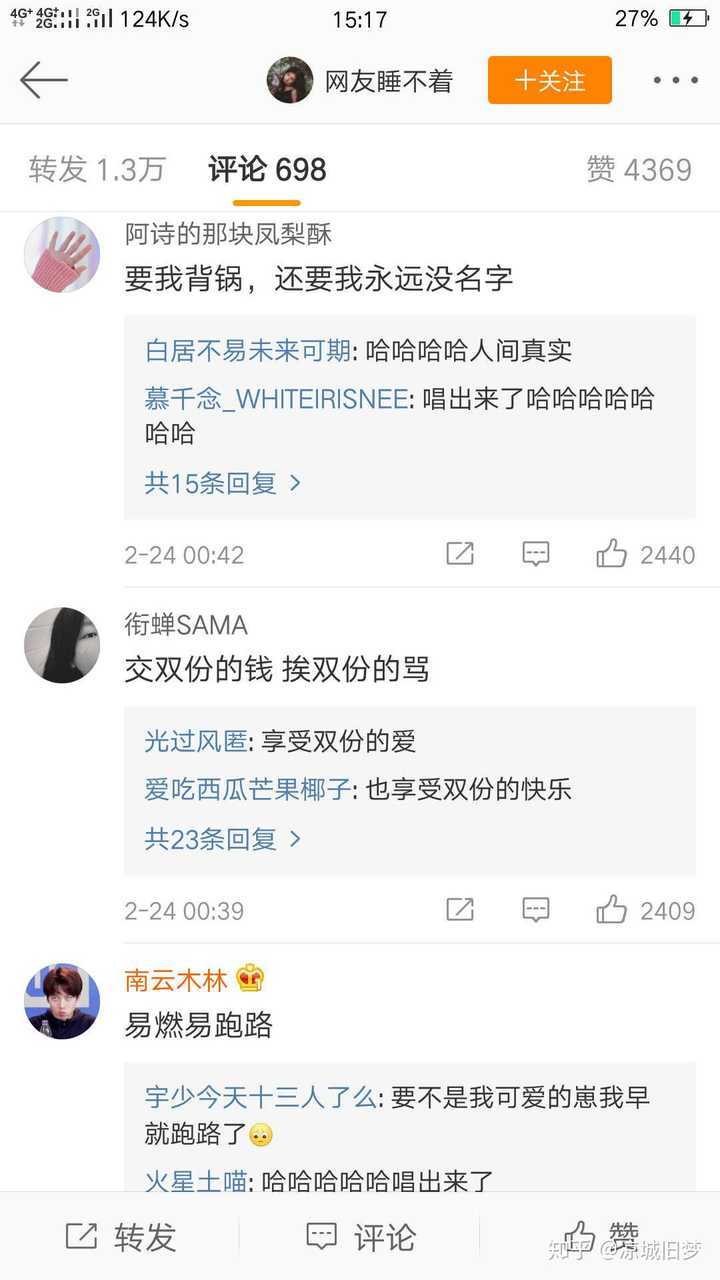Open 白居不易未来可期's profile link
720x1280 pixels.
coord(248,351)
